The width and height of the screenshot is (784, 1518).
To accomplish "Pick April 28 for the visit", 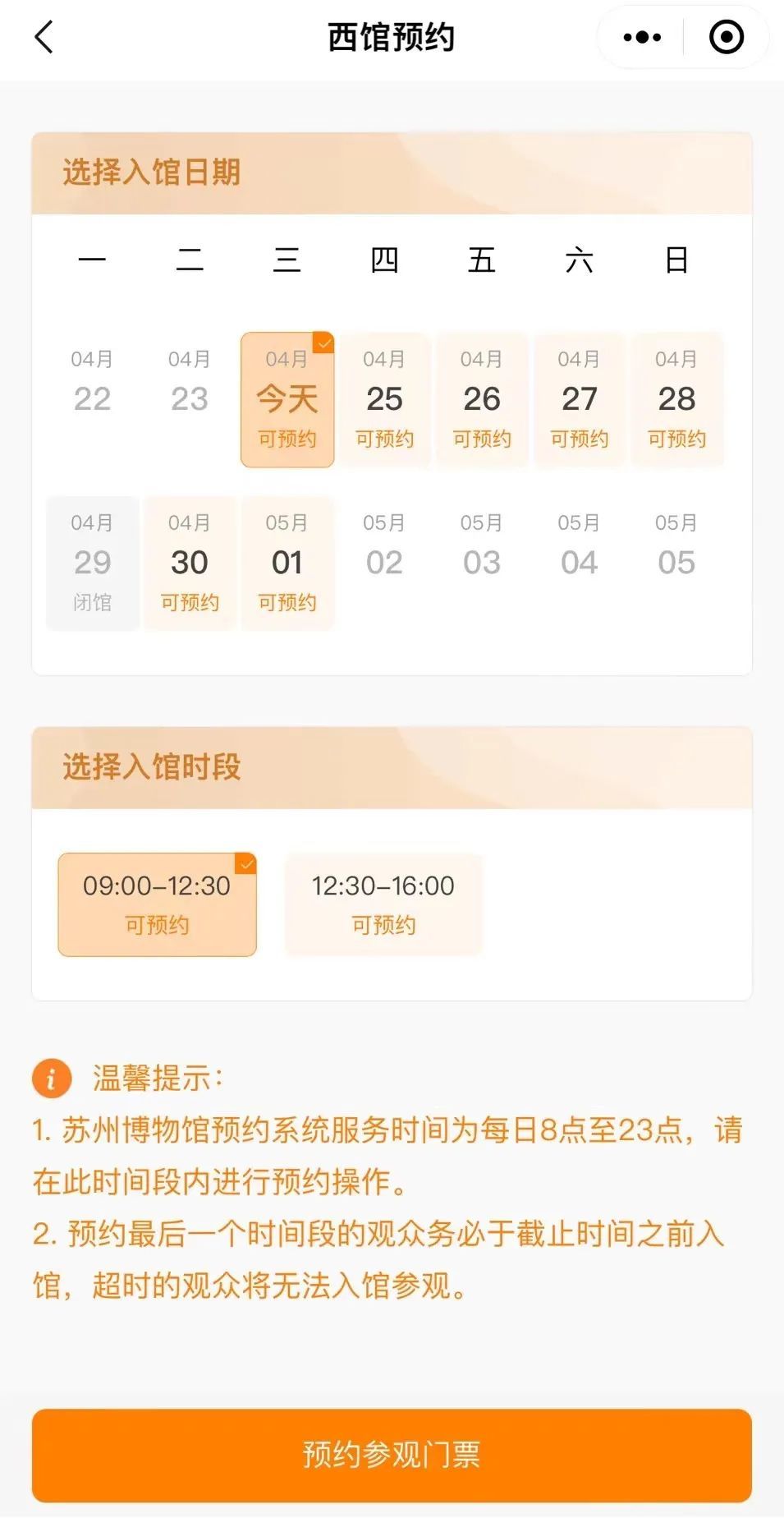I will point(676,399).
